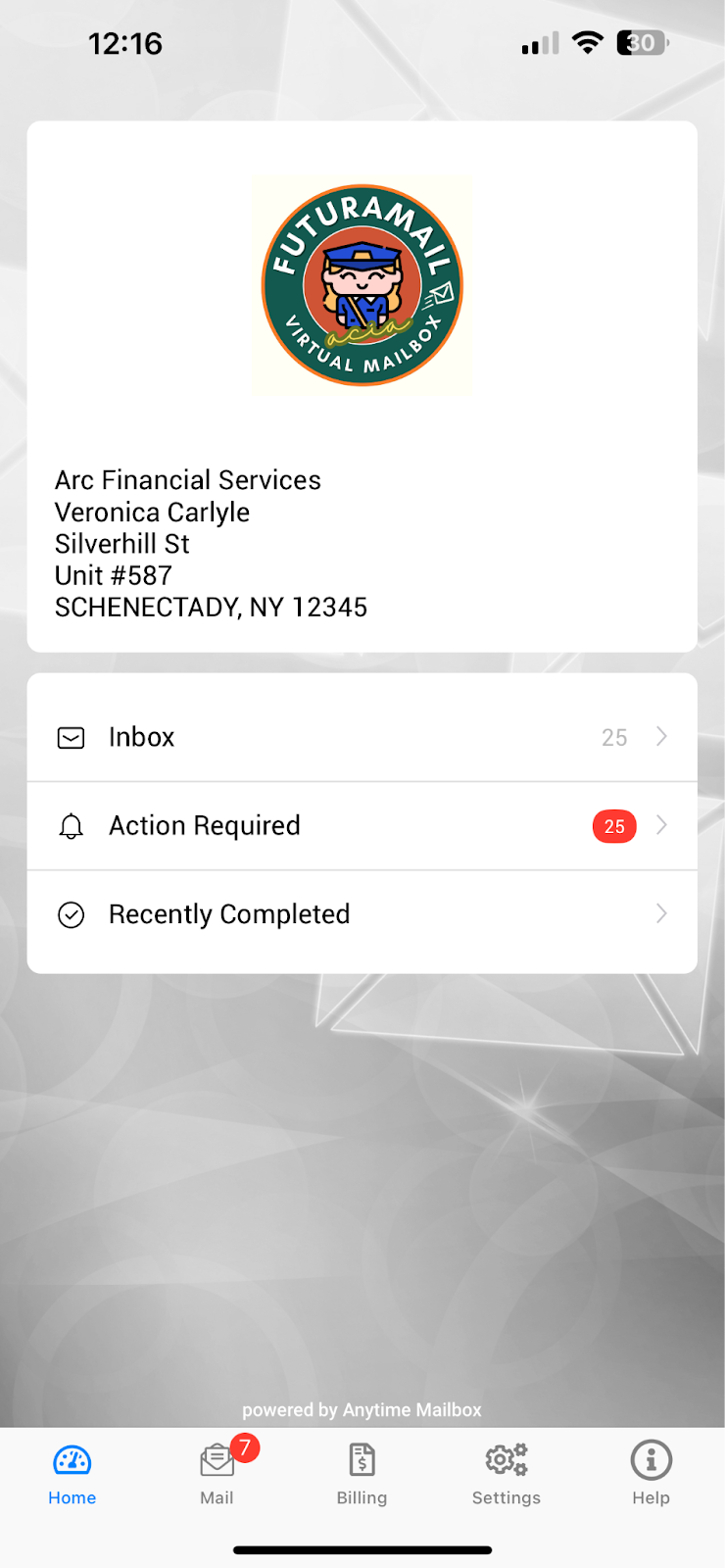The height and width of the screenshot is (1568, 725).
Task: Open Recently Completed list
Action: (362, 914)
